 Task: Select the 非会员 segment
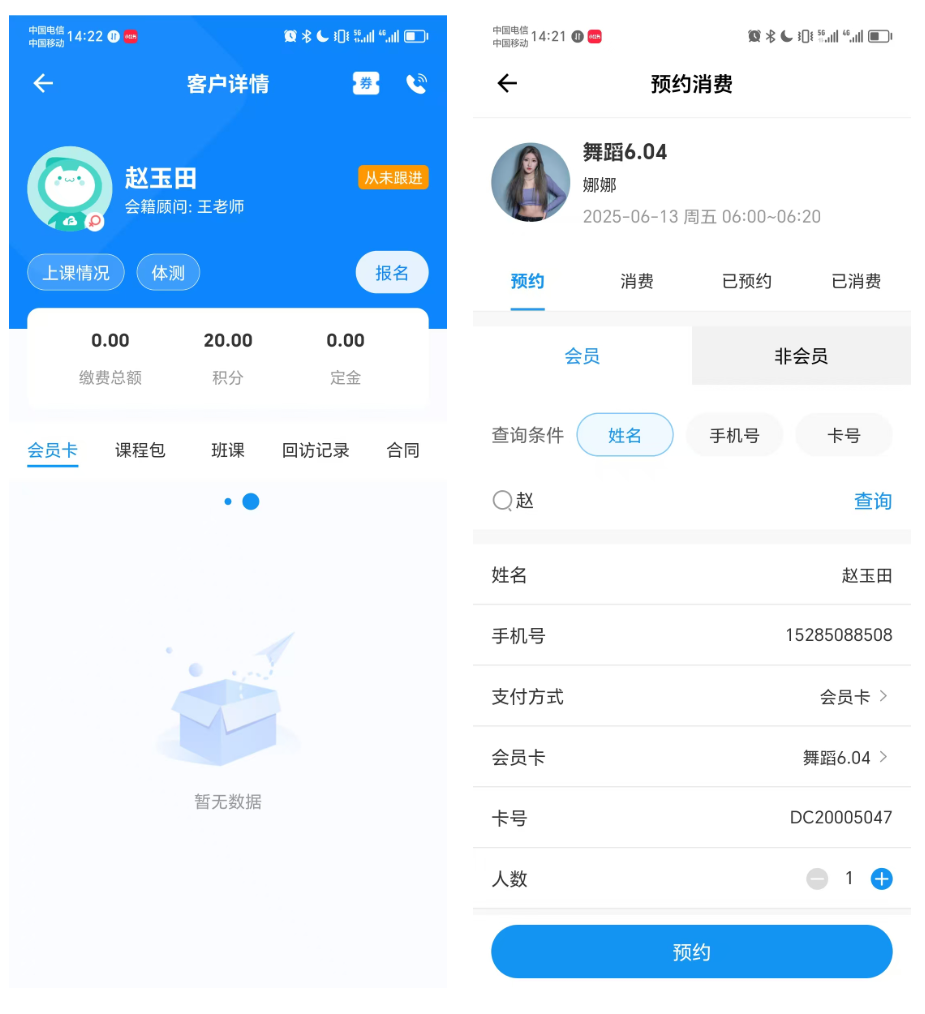click(801, 356)
